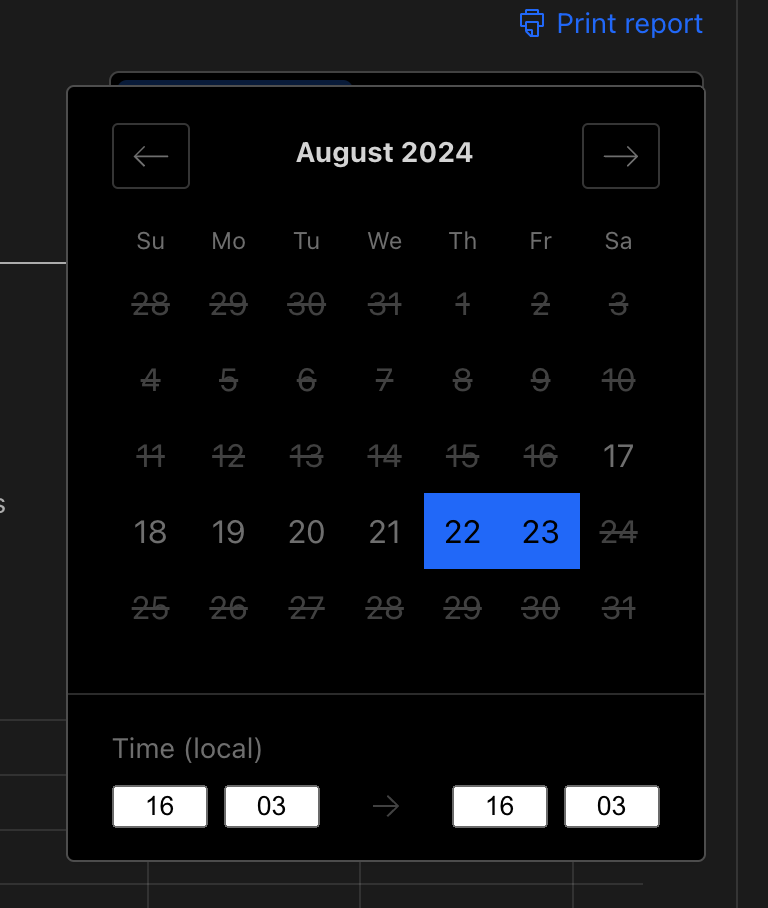Change the end time minute field

[612, 806]
